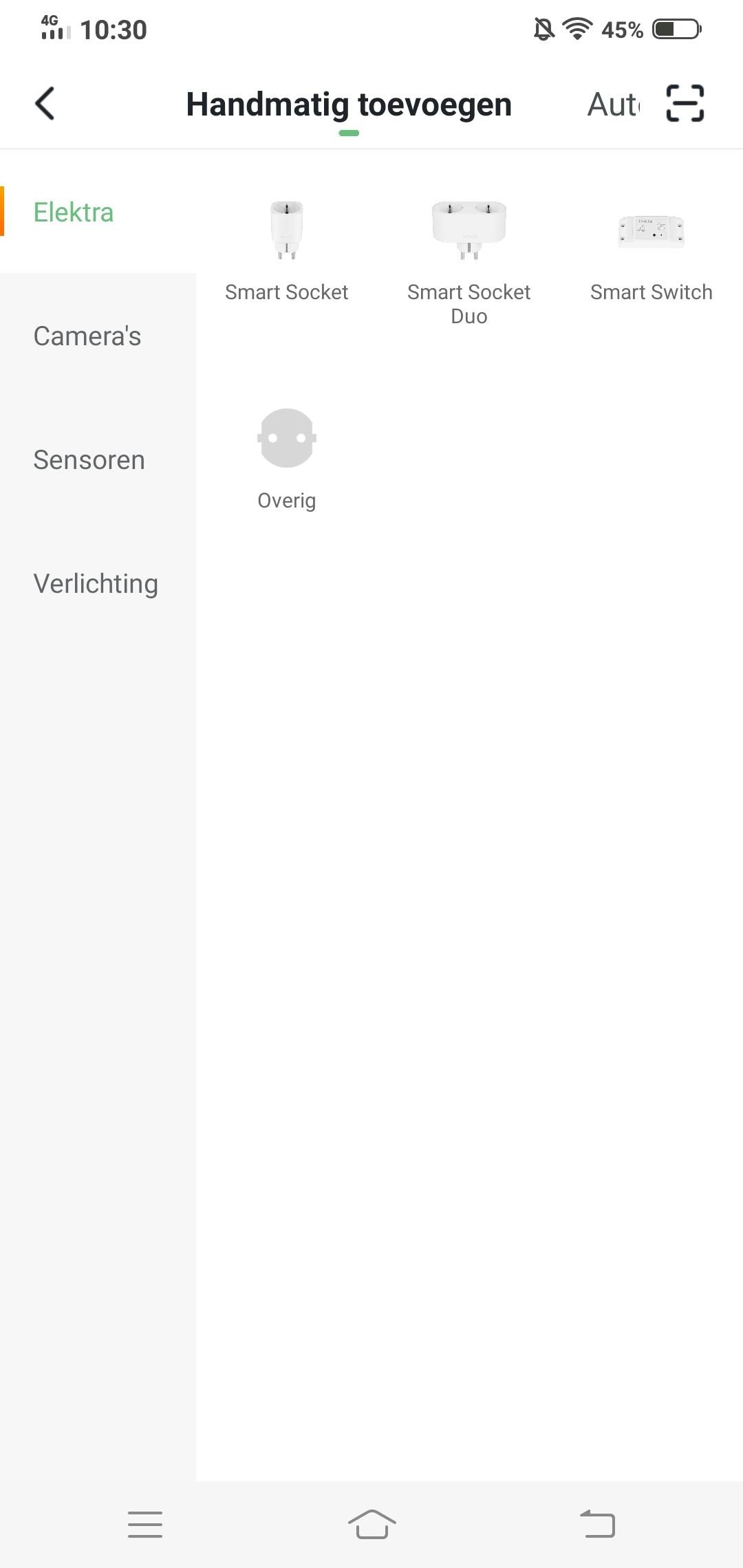Viewport: 743px width, 1568px height.
Task: Choose the Smart Switch device
Action: [x=651, y=251]
